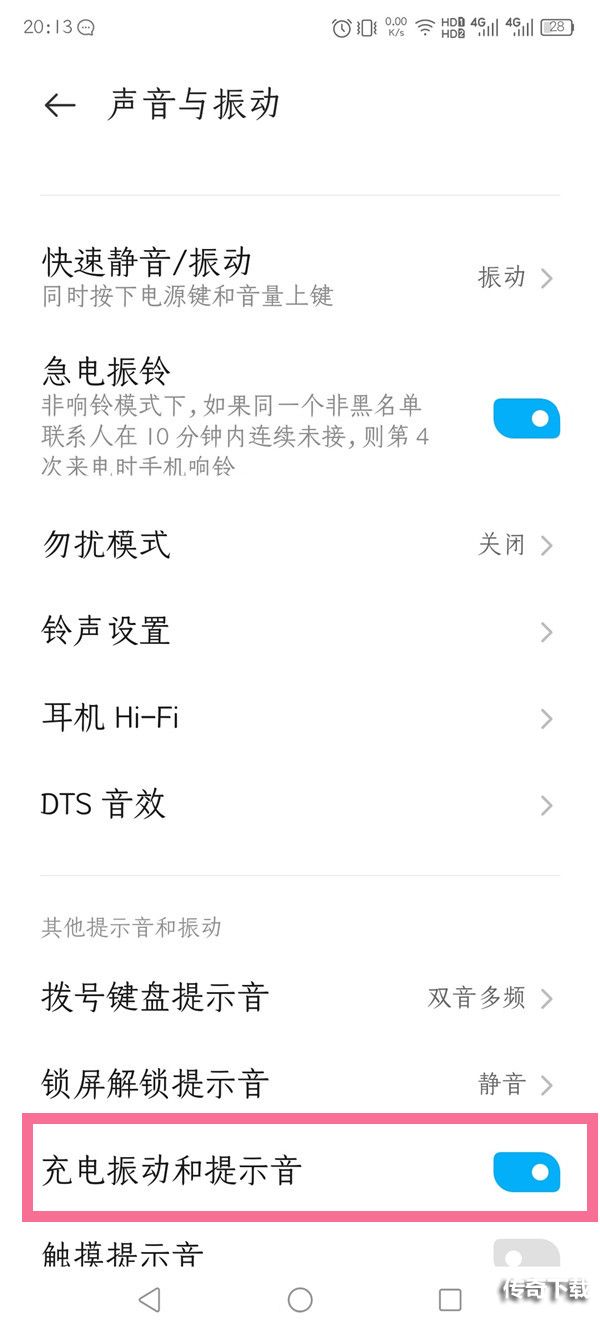Open 耳机 Hi-Fi settings
Viewport: 600px width, 1333px height.
(x=300, y=718)
